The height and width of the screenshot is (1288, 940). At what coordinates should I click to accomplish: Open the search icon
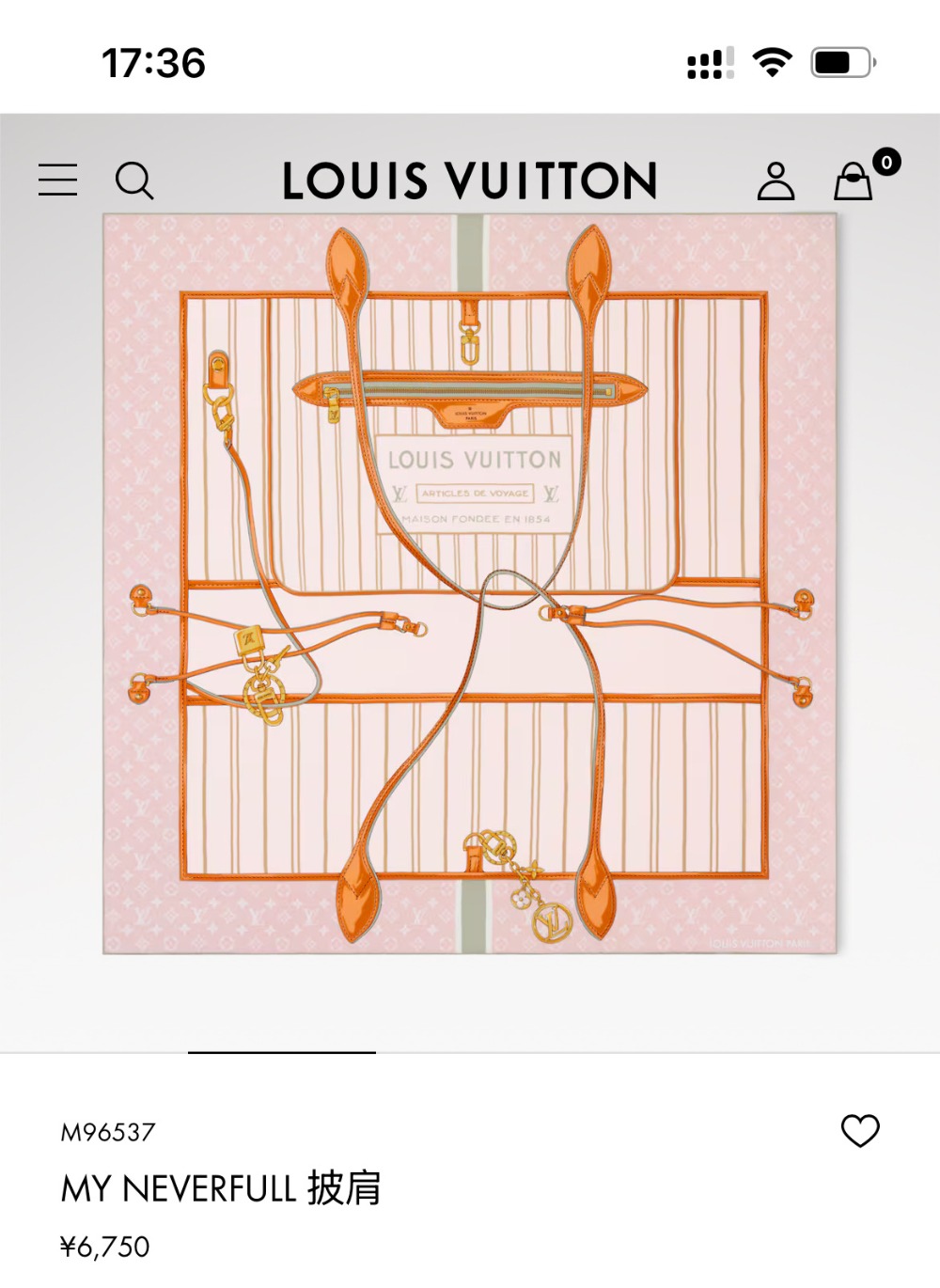[x=134, y=181]
